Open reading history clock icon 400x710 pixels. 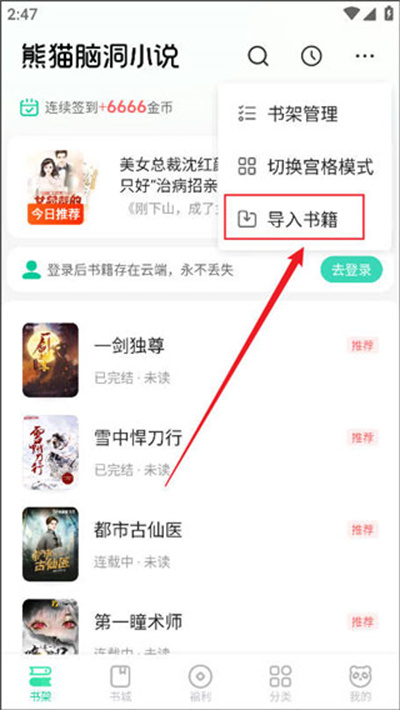click(x=312, y=57)
